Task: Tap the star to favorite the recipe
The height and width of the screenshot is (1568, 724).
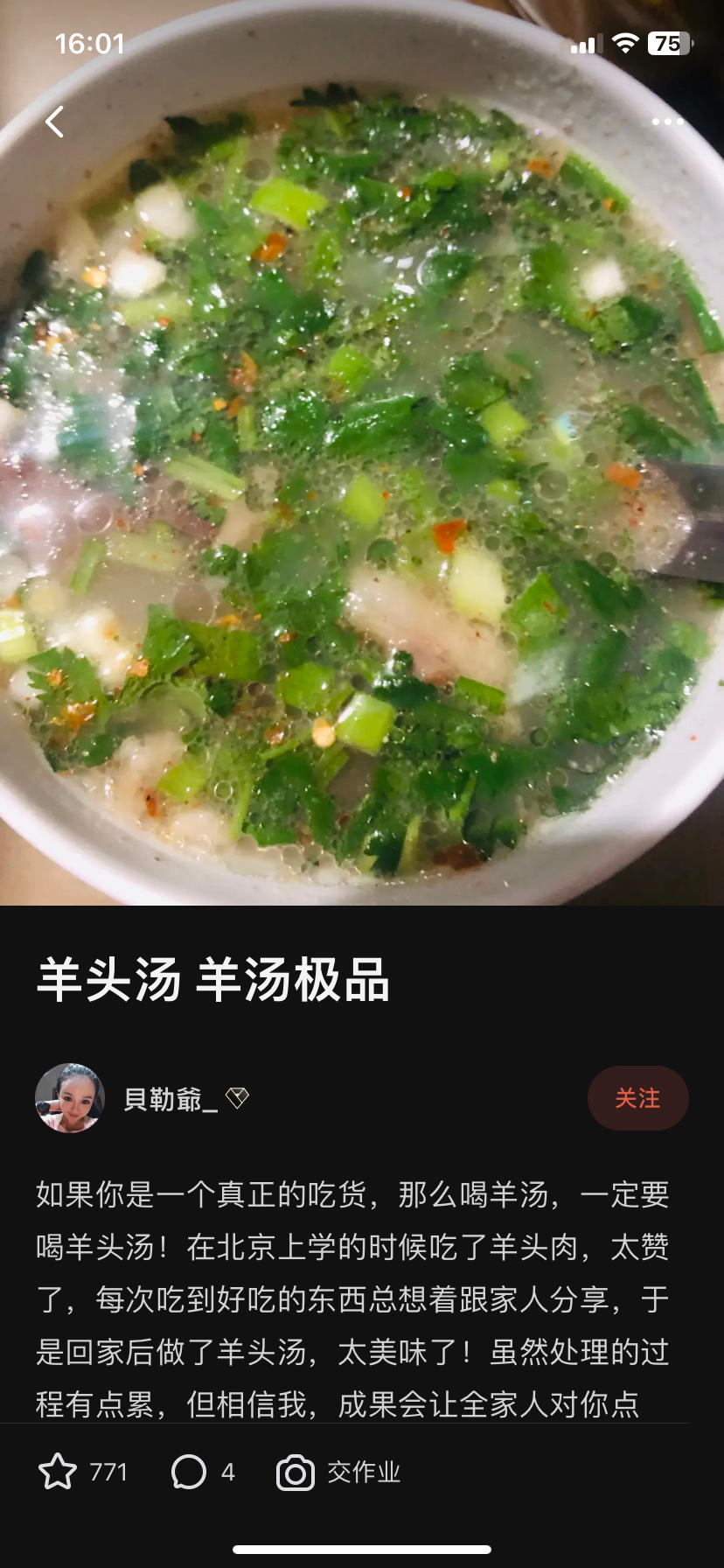Action: pos(59,1473)
